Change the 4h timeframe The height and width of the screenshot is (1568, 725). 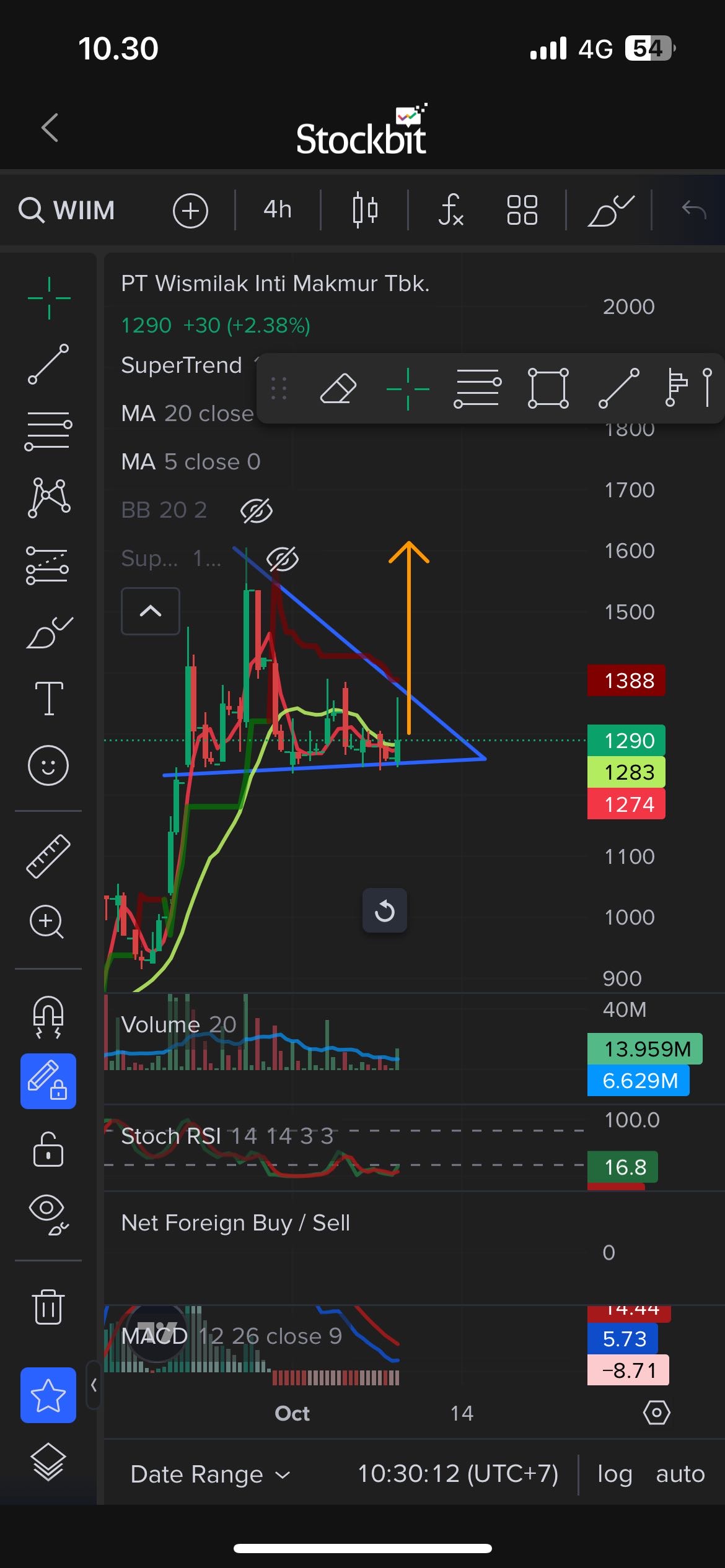point(277,210)
